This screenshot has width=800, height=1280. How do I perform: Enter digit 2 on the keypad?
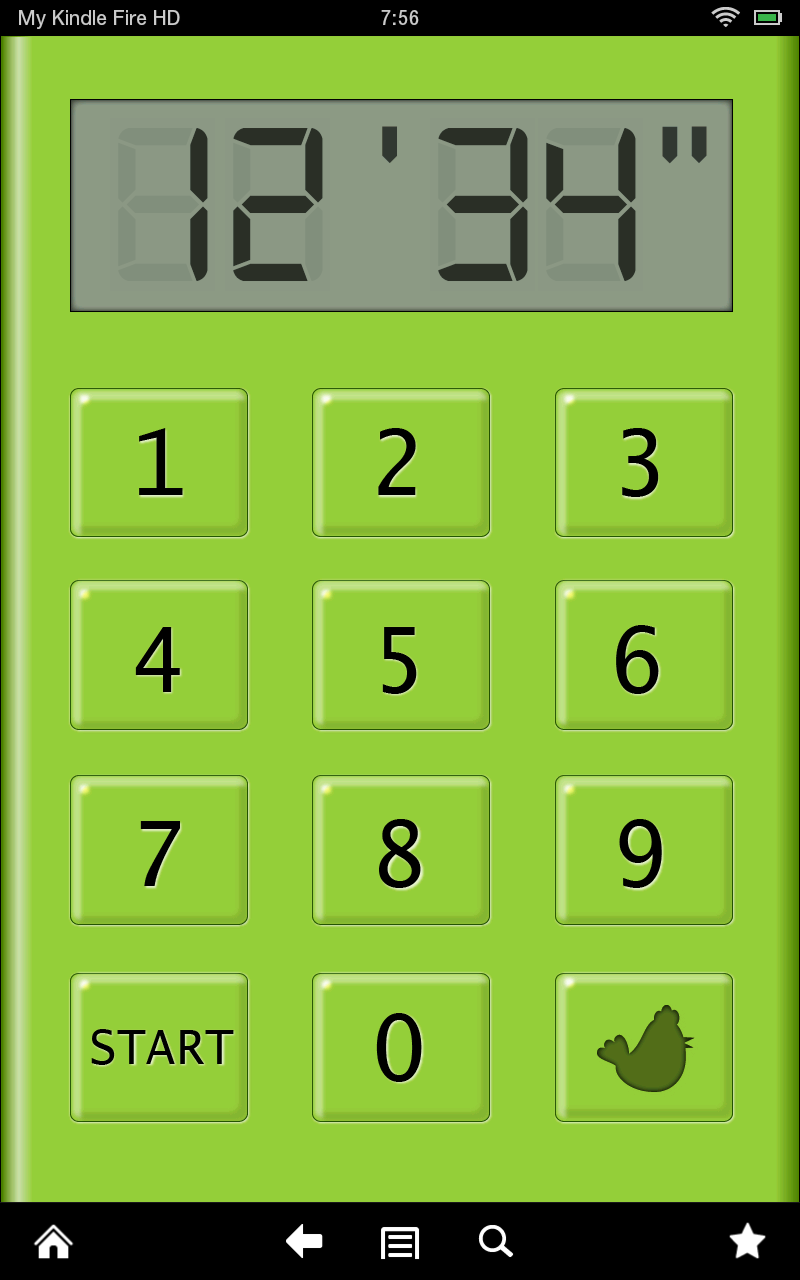pos(401,463)
